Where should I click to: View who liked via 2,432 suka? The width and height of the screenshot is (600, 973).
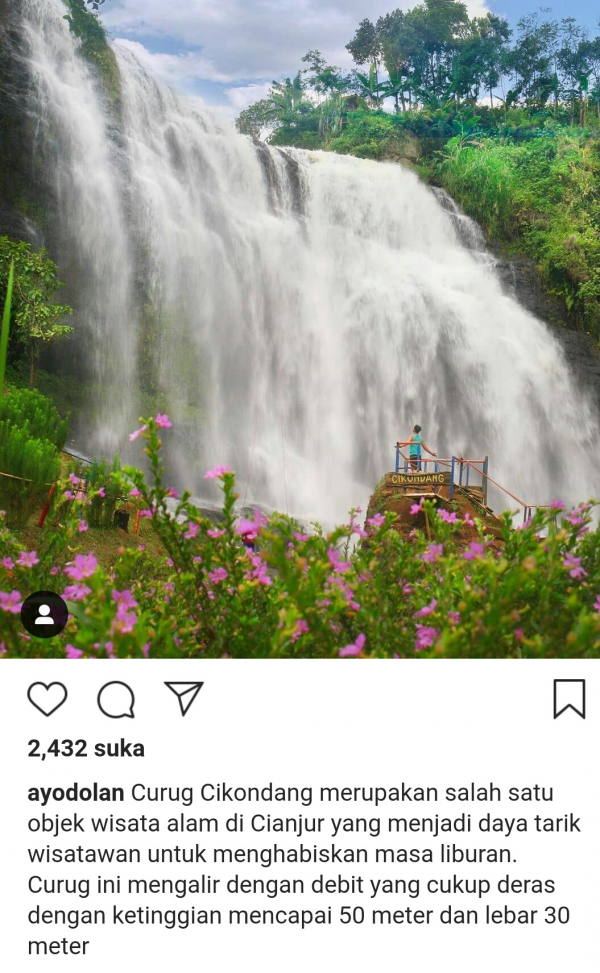(86, 748)
